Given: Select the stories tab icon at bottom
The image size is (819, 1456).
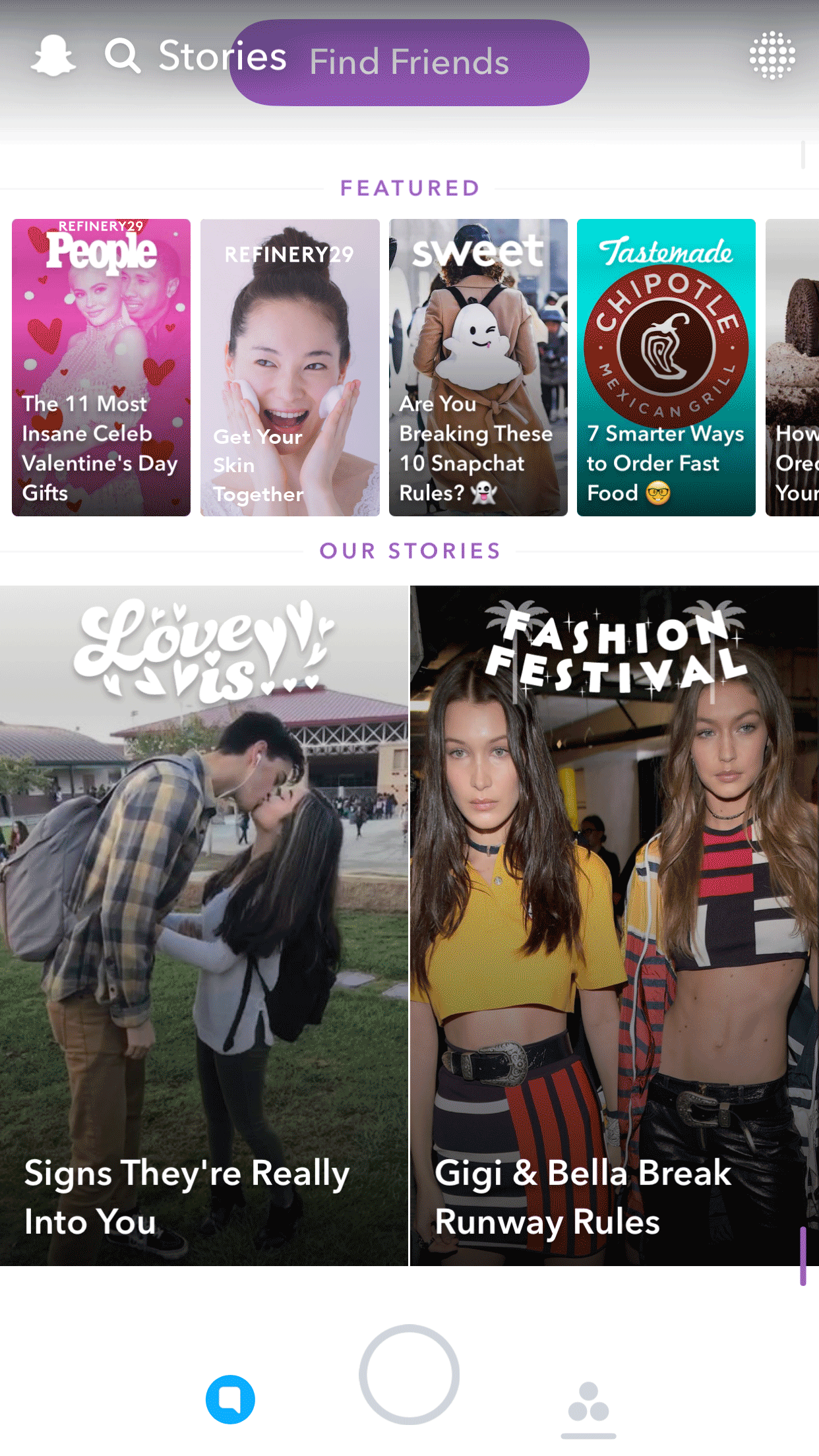Looking at the screenshot, I should coord(588,1403).
